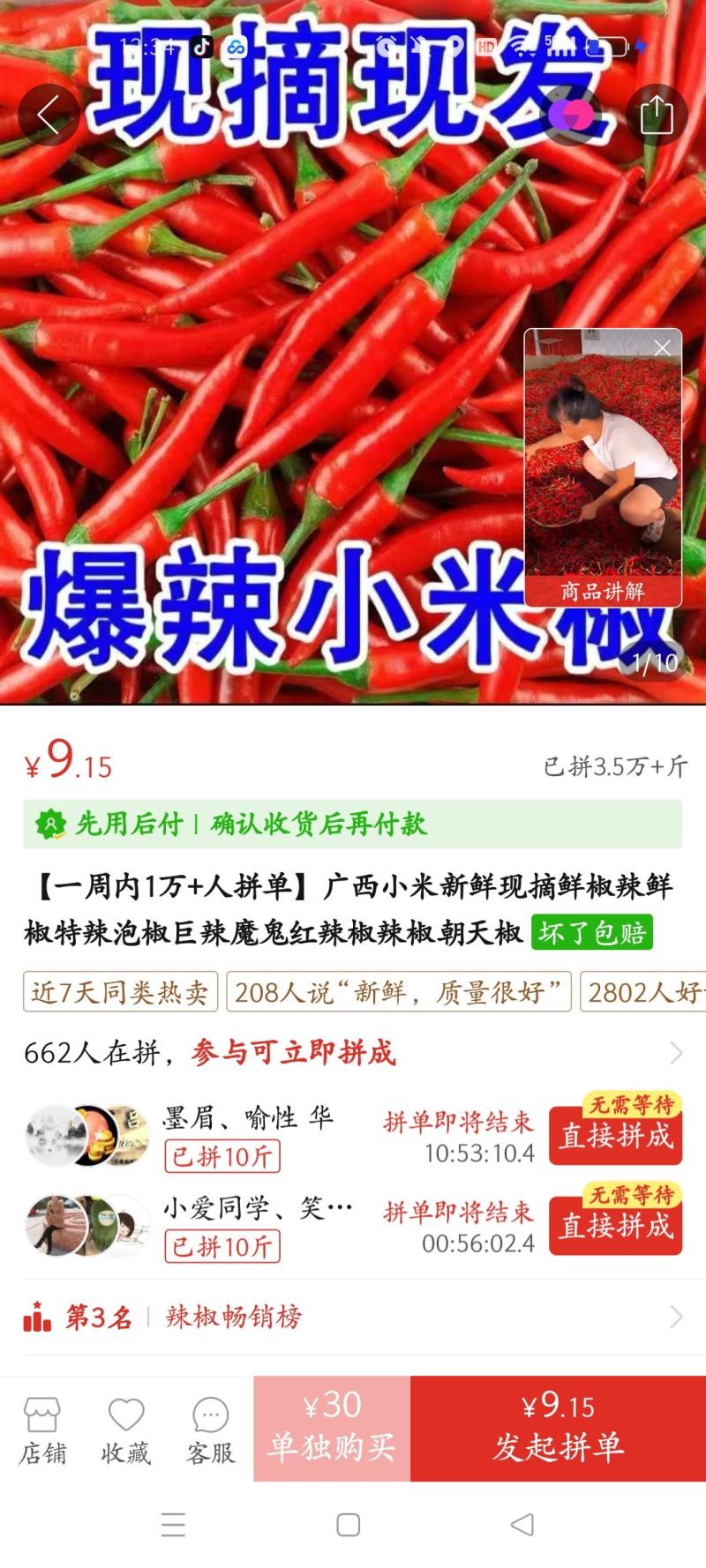The image size is (706, 1568).
Task: Open the 先用后付 payment info banner
Action: click(352, 824)
